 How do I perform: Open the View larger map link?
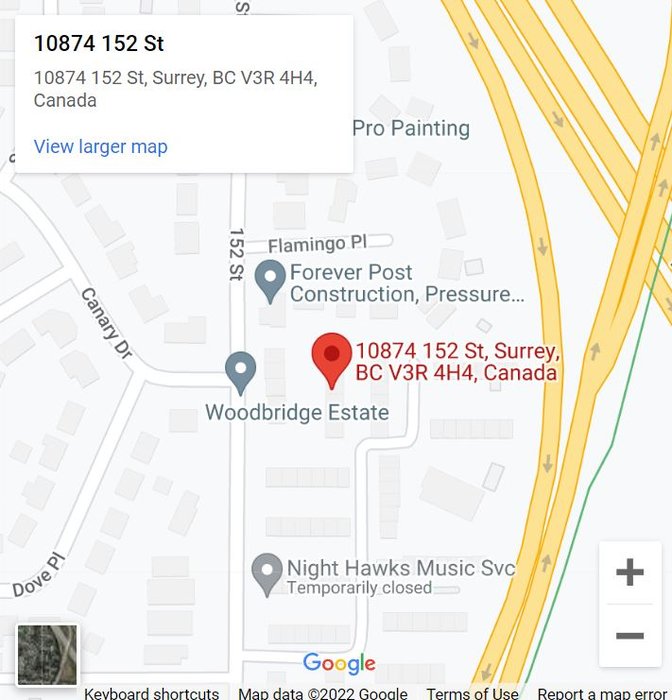(x=100, y=147)
